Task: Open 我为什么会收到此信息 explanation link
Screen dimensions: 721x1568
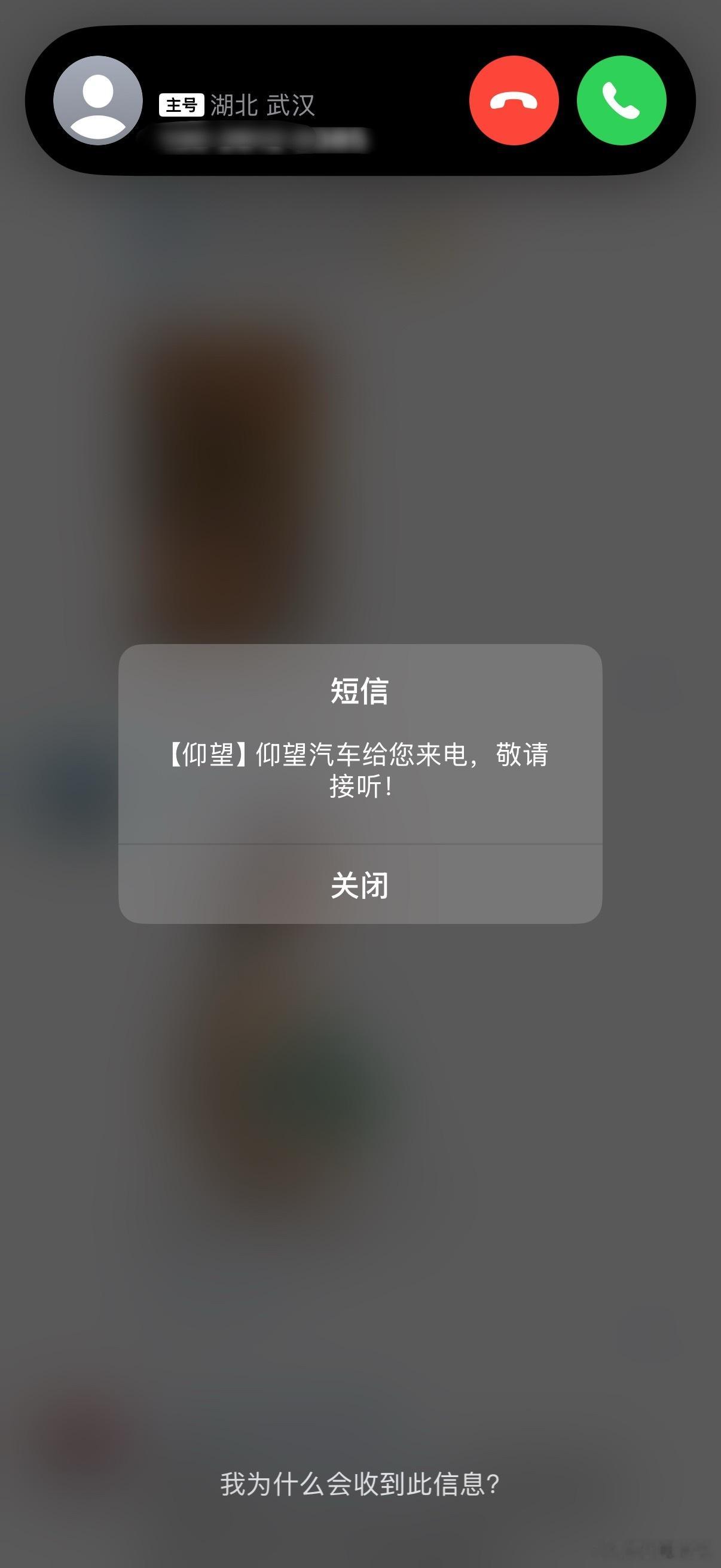Action: [x=359, y=1484]
